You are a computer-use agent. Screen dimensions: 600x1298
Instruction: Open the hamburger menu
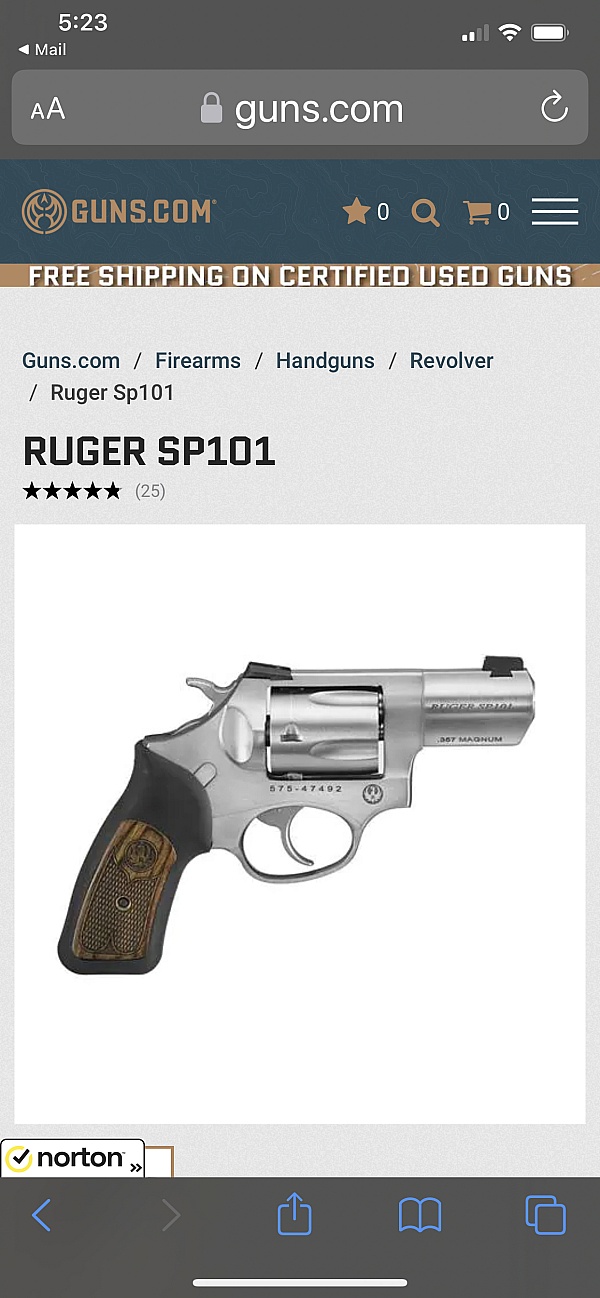click(554, 212)
